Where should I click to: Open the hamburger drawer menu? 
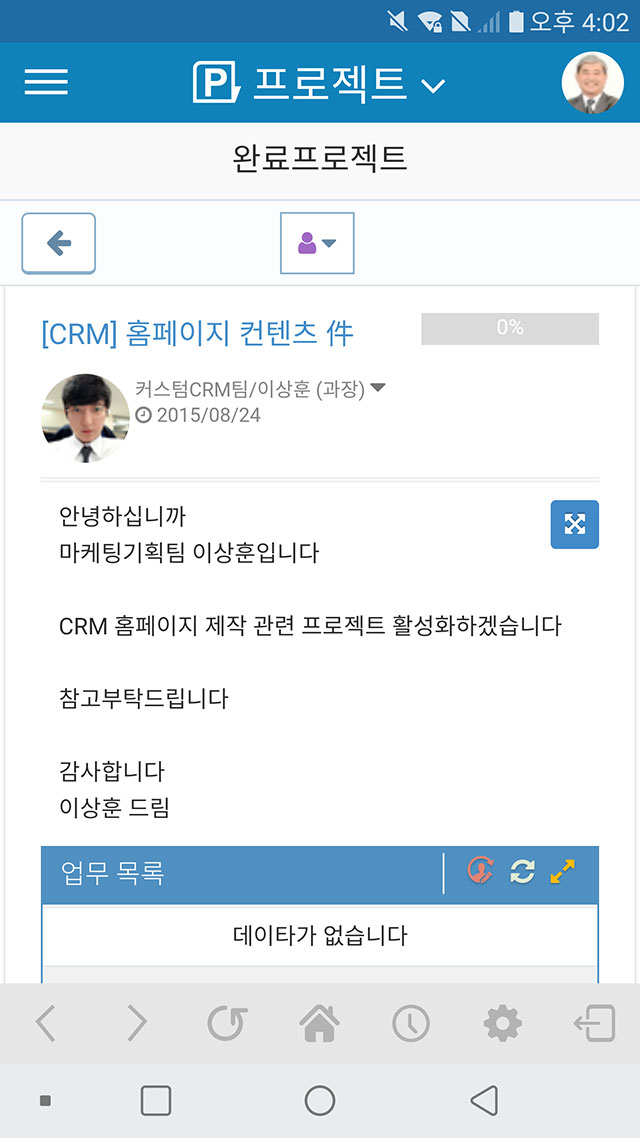coord(46,82)
